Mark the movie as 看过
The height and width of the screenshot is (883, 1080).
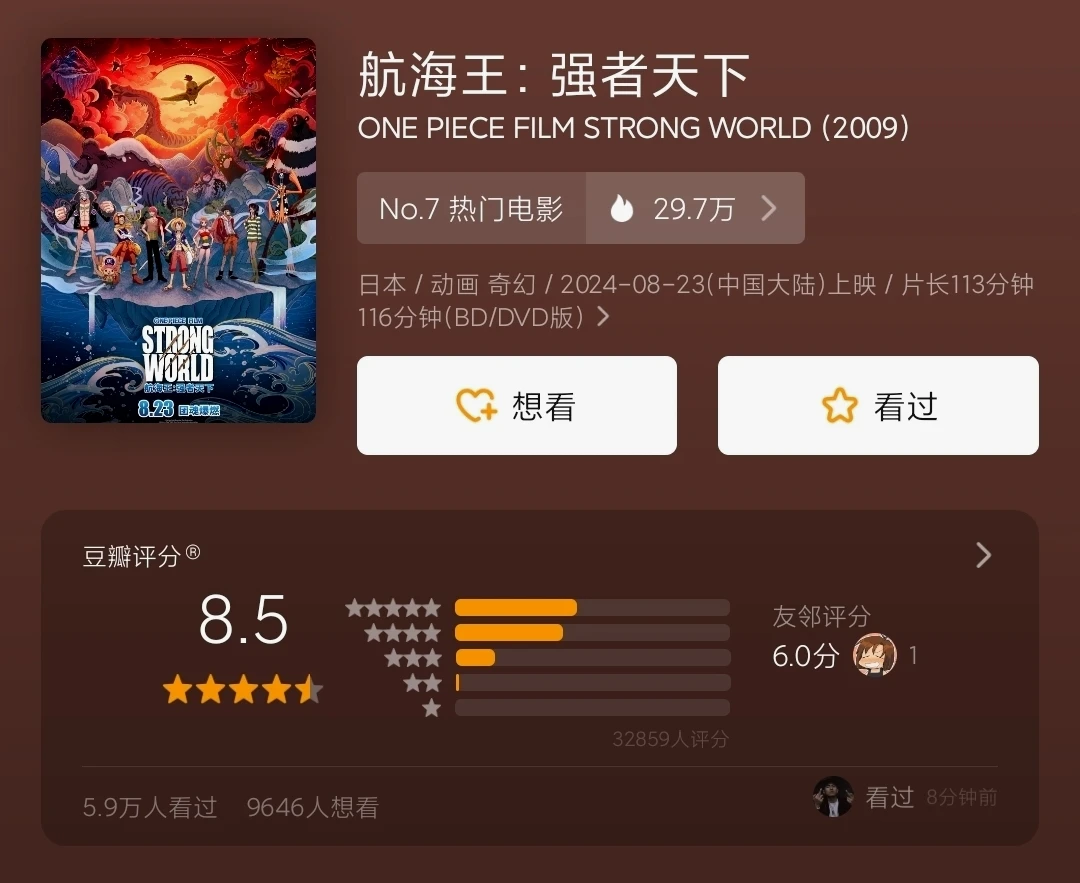coord(878,405)
